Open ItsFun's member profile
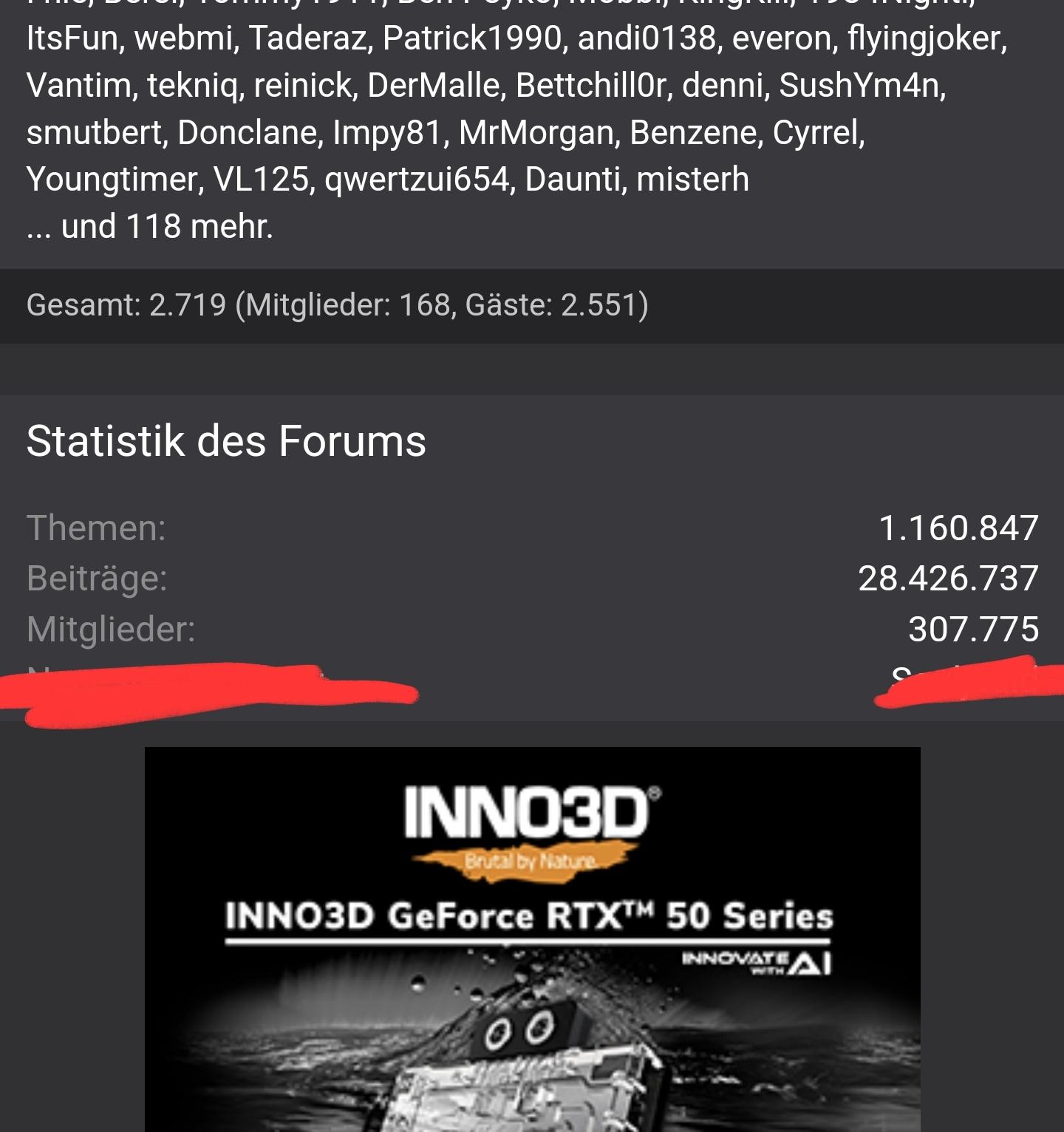The height and width of the screenshot is (1132, 1064). 72,38
